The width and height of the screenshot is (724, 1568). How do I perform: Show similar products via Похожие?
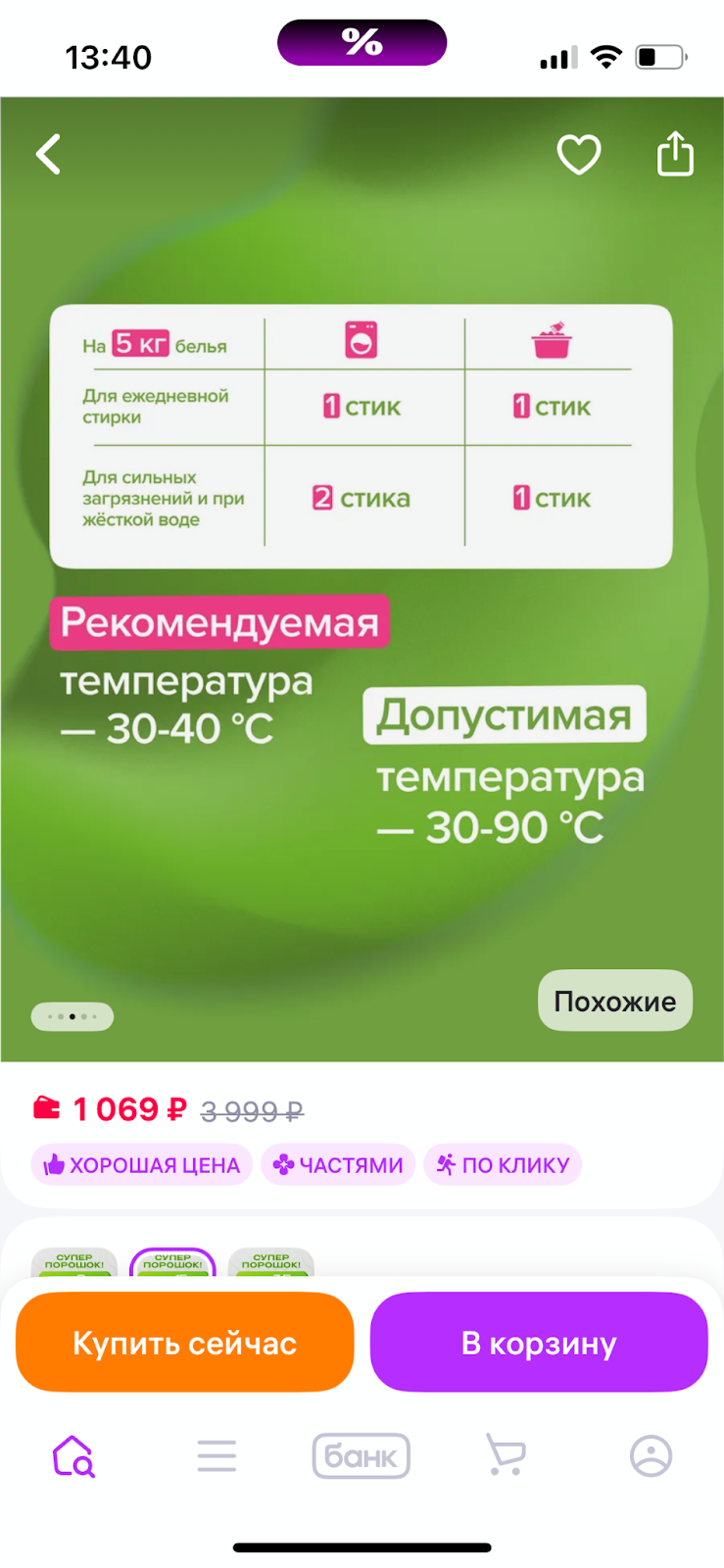click(614, 1001)
